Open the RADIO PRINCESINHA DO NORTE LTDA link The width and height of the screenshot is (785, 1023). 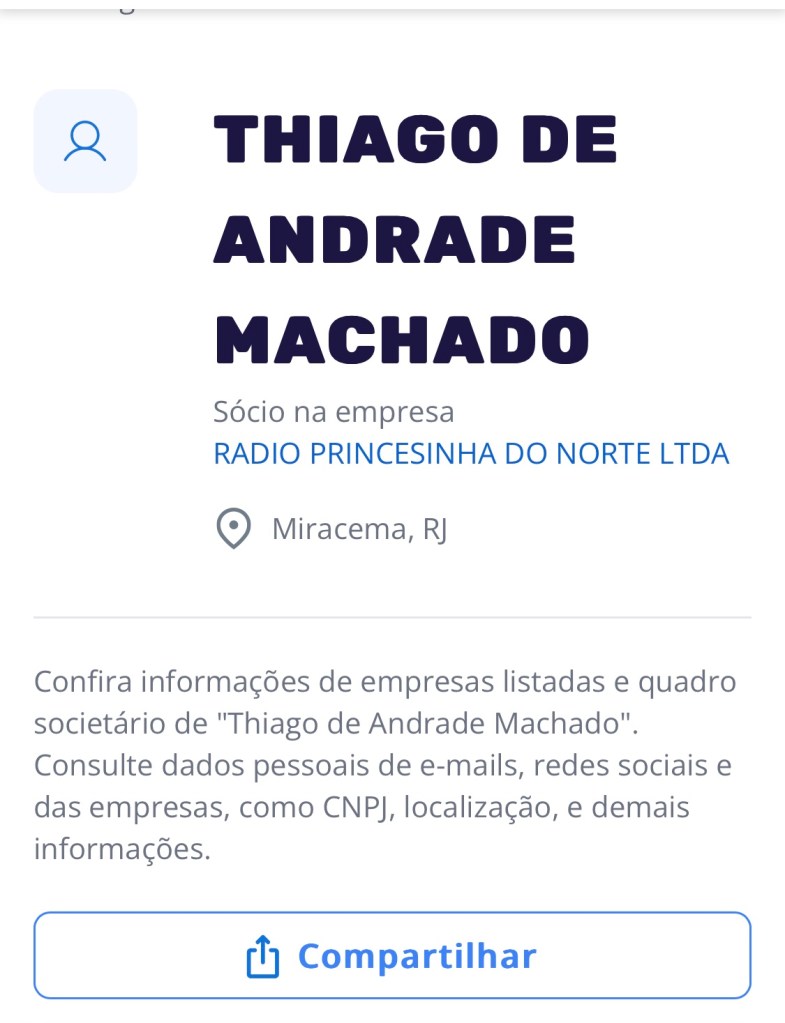[x=471, y=454]
